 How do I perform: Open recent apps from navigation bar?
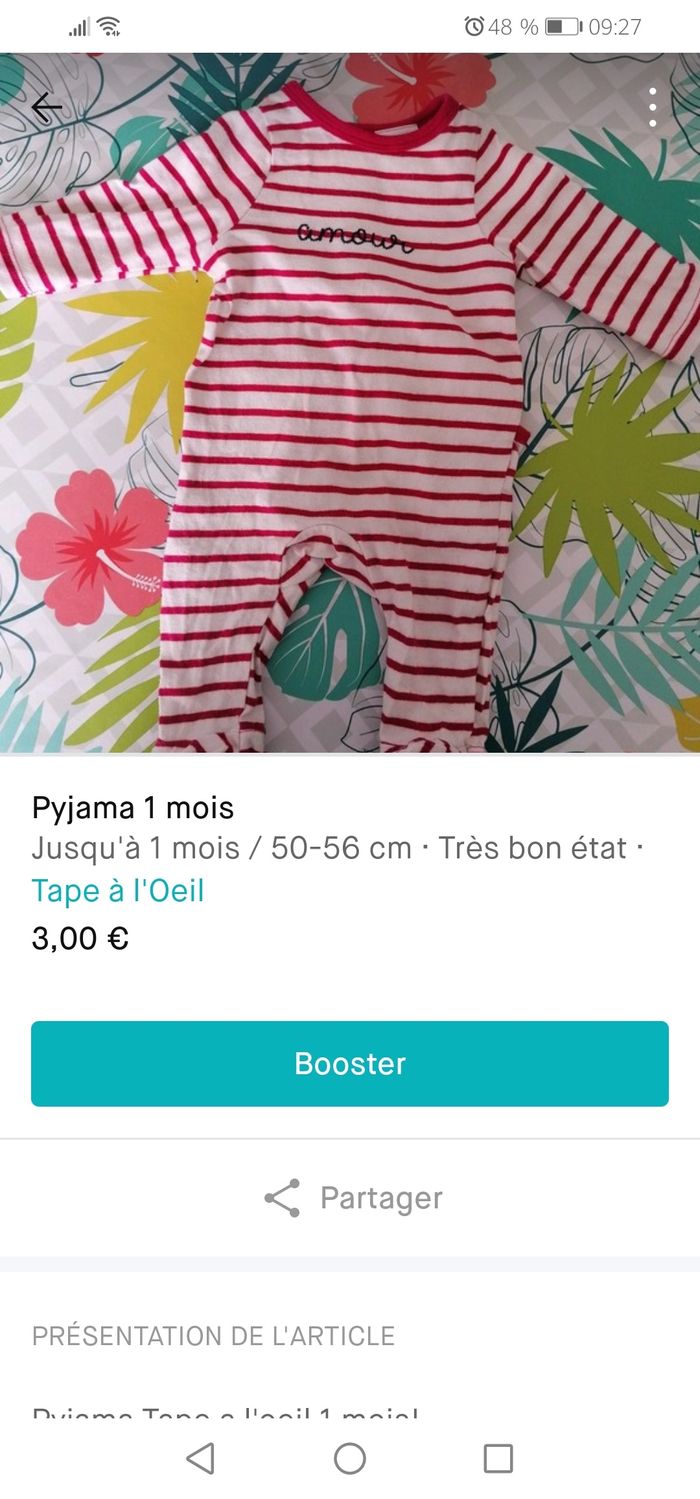point(498,1458)
